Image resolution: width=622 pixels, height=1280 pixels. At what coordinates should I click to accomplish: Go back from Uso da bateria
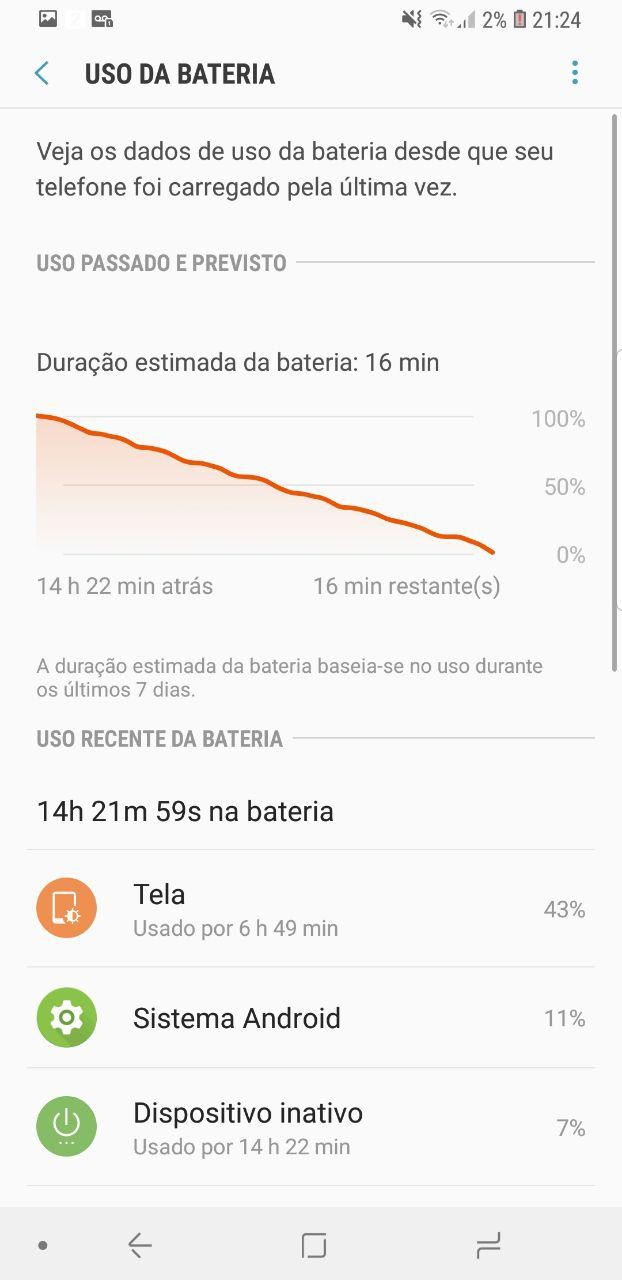point(42,73)
